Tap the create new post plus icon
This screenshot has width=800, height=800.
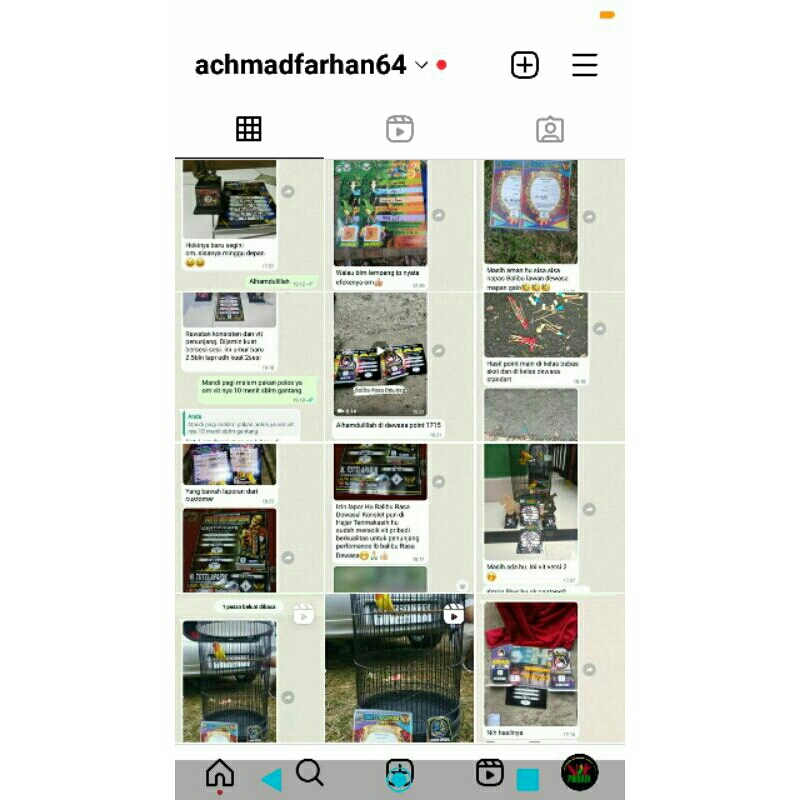coord(525,65)
